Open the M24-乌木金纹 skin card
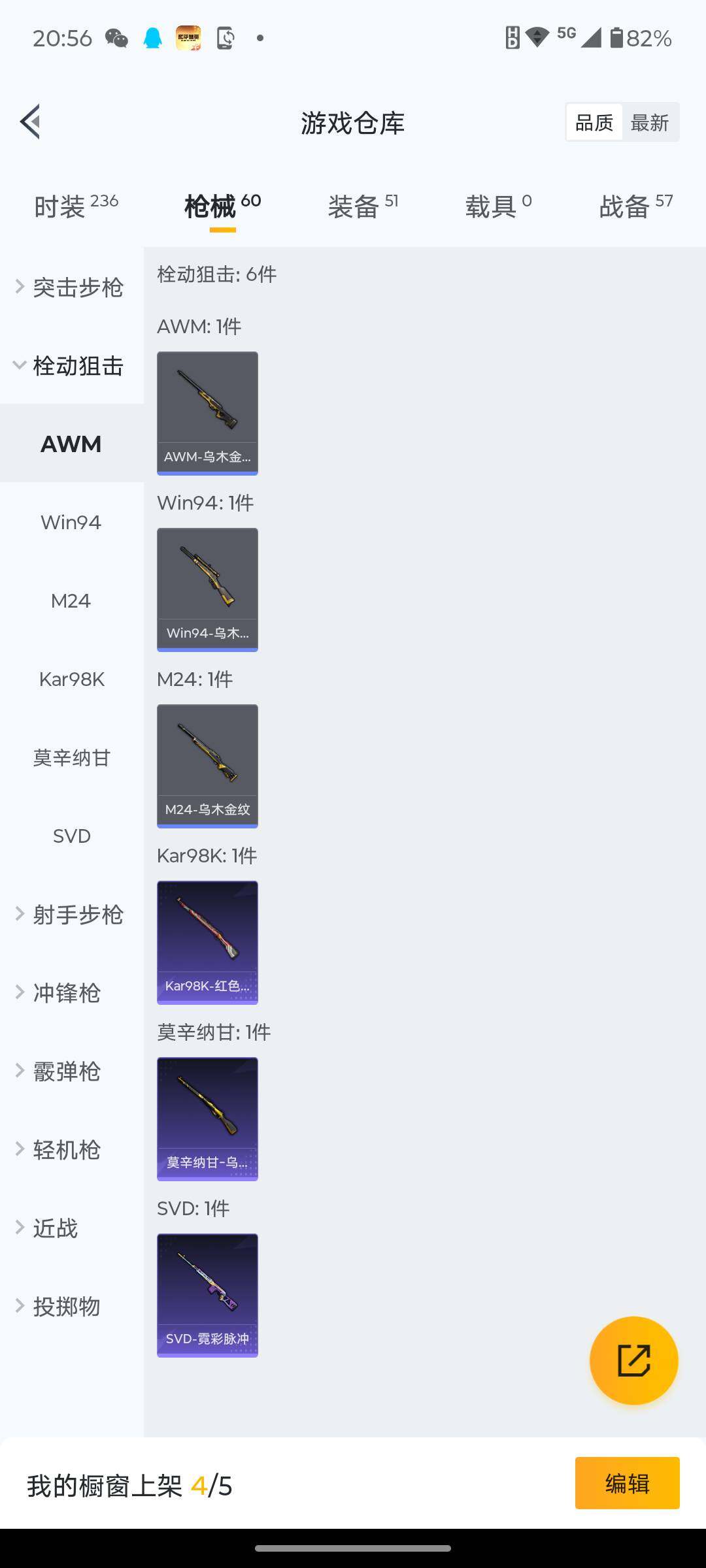The width and height of the screenshot is (706, 1568). (x=207, y=766)
